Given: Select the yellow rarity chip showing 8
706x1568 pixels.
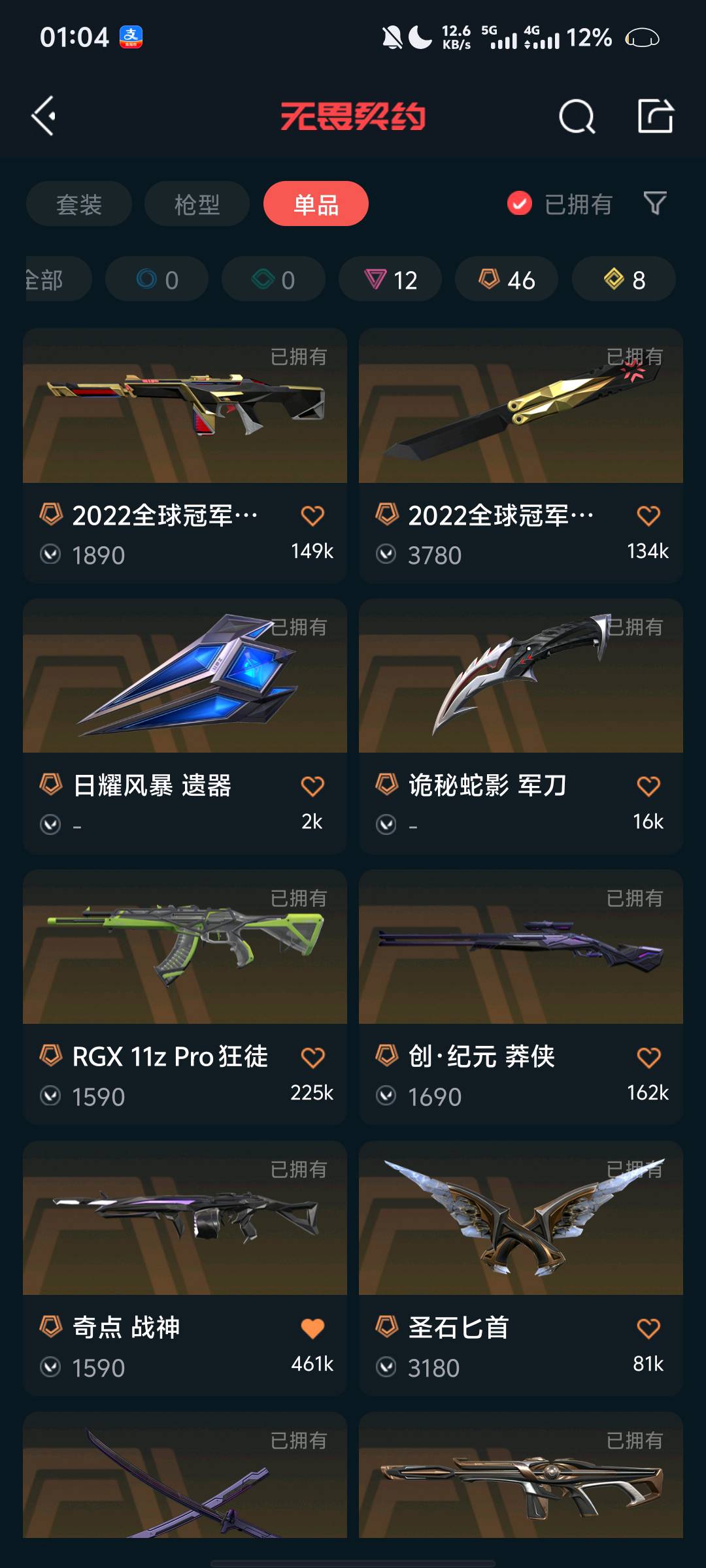Looking at the screenshot, I should [x=624, y=280].
